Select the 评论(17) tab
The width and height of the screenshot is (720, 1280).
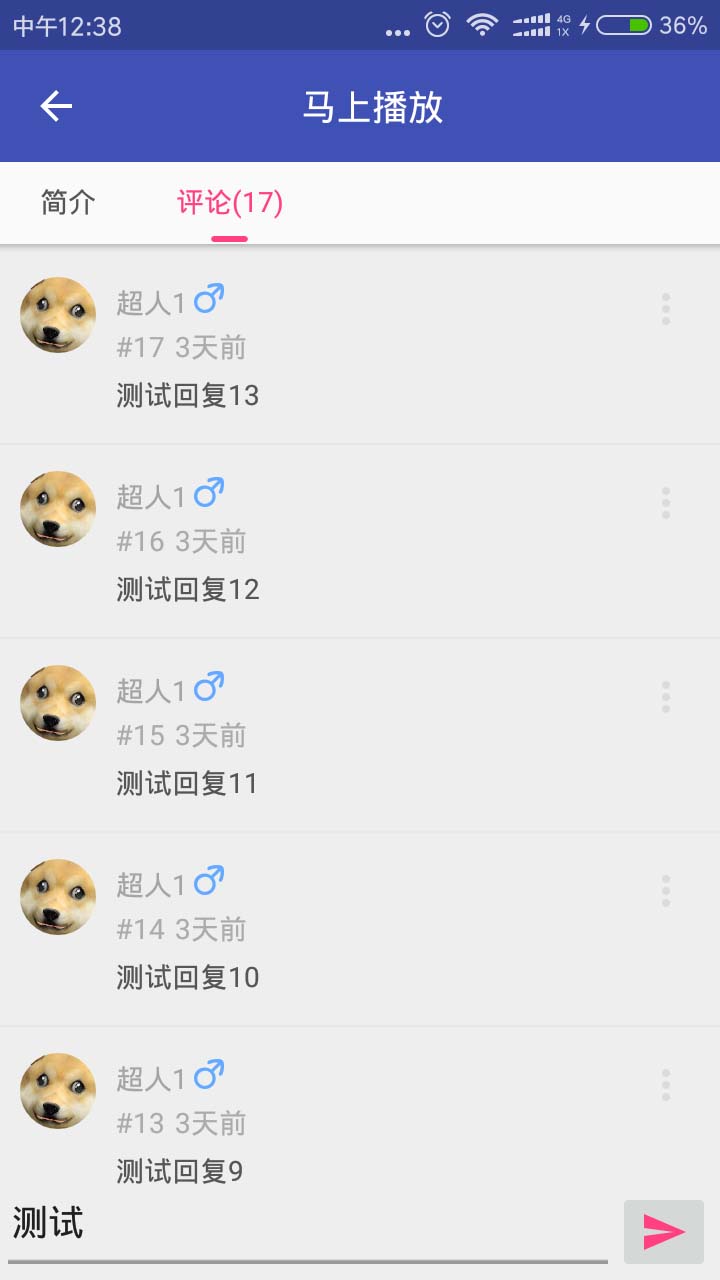click(x=230, y=203)
